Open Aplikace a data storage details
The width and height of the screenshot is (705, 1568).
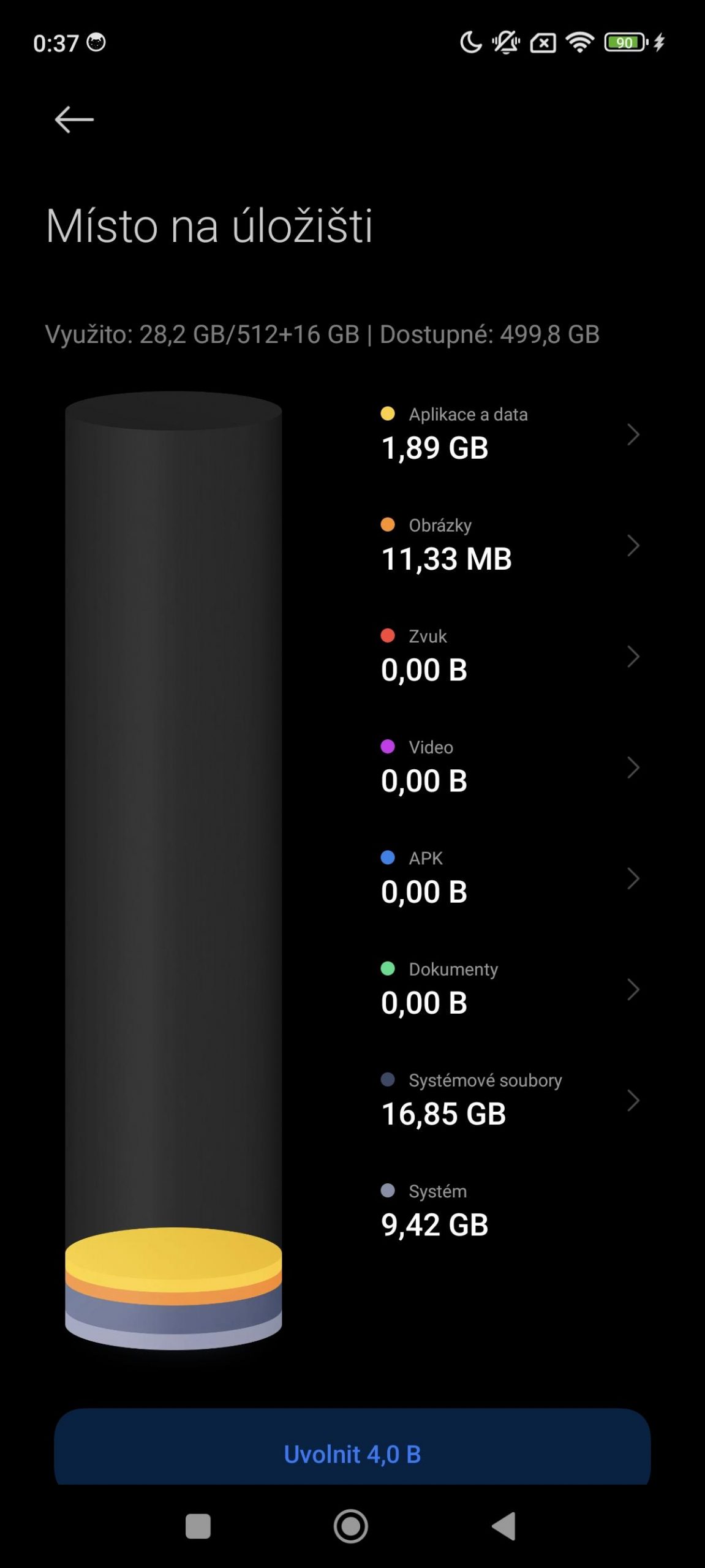(510, 434)
